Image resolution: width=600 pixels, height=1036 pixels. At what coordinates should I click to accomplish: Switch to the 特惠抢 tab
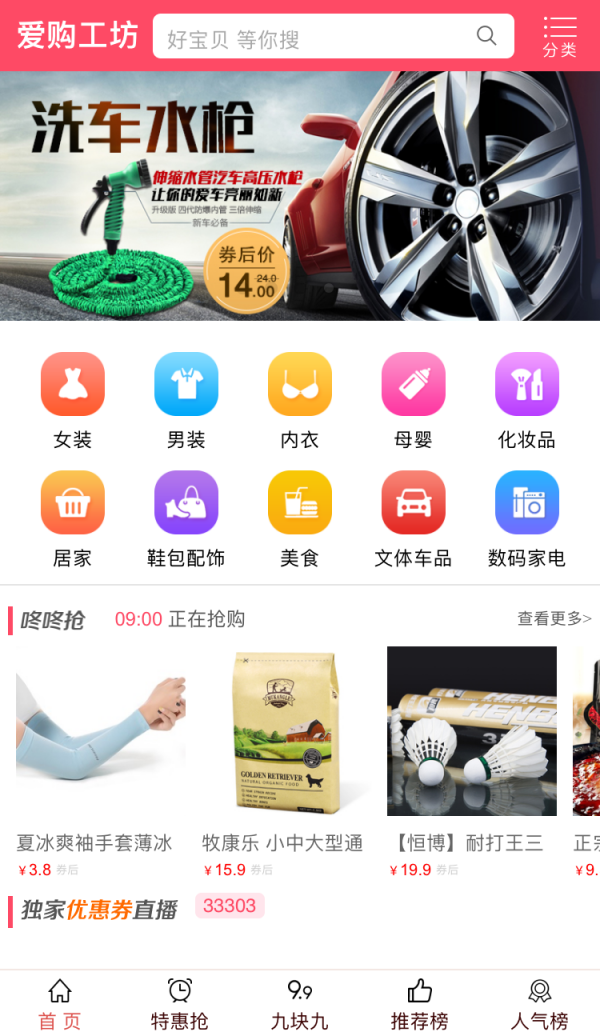pyautogui.click(x=180, y=1003)
